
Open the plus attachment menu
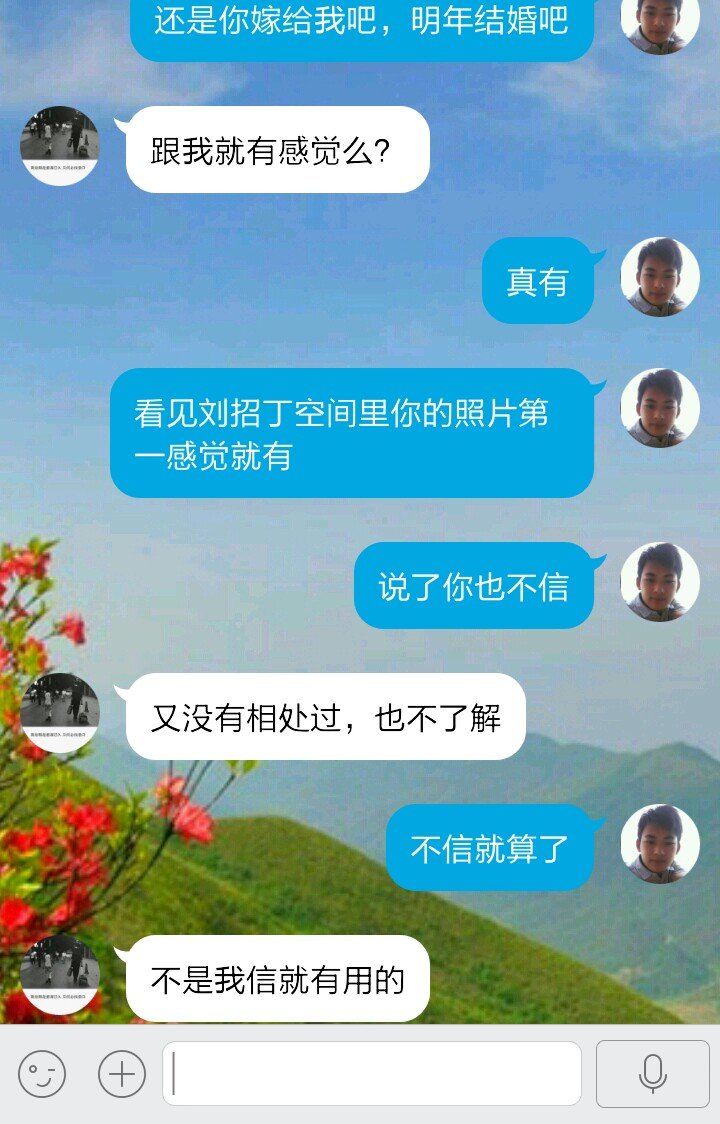coord(122,1075)
